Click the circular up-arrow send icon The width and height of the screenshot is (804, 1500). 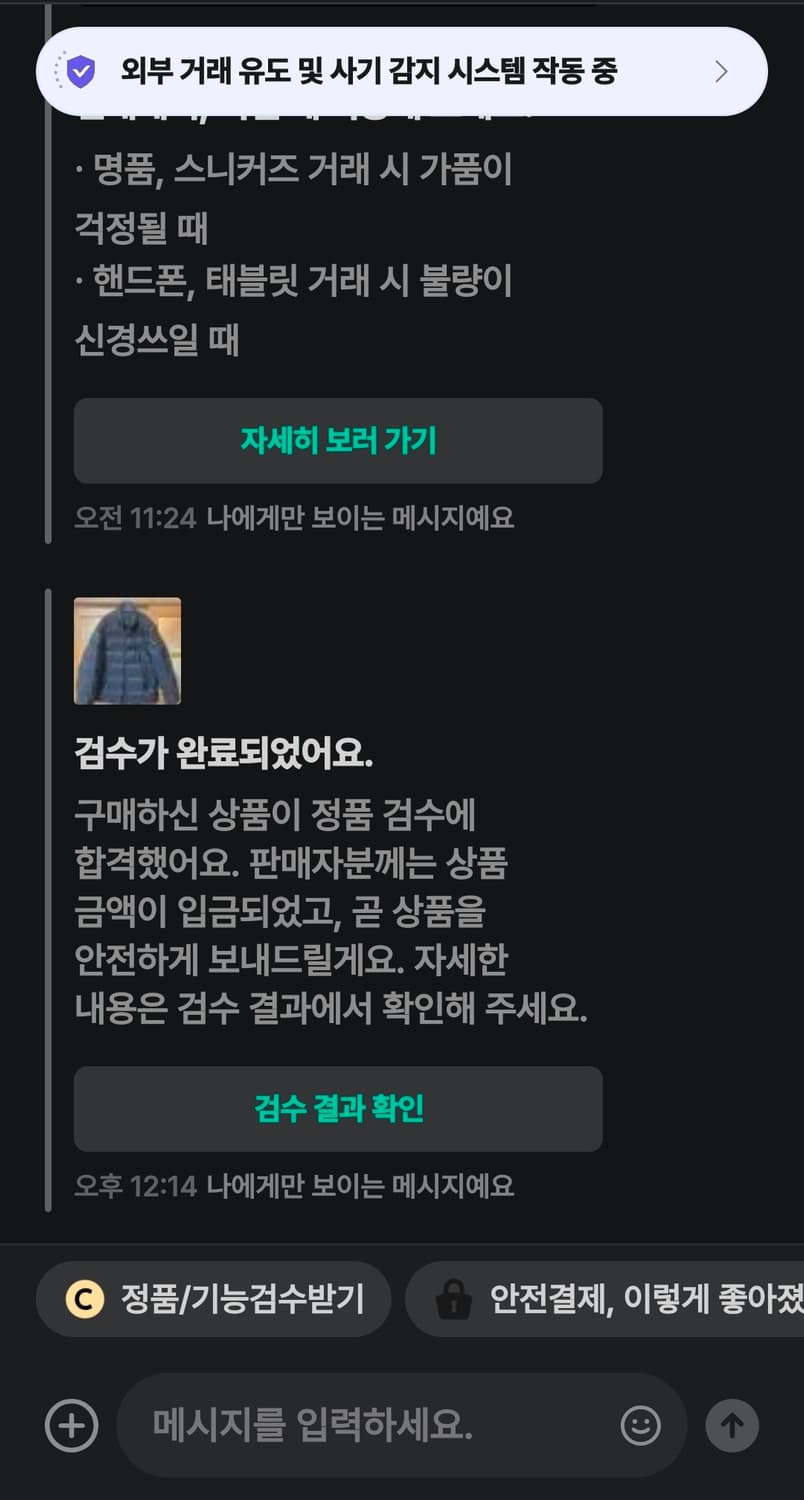731,1426
